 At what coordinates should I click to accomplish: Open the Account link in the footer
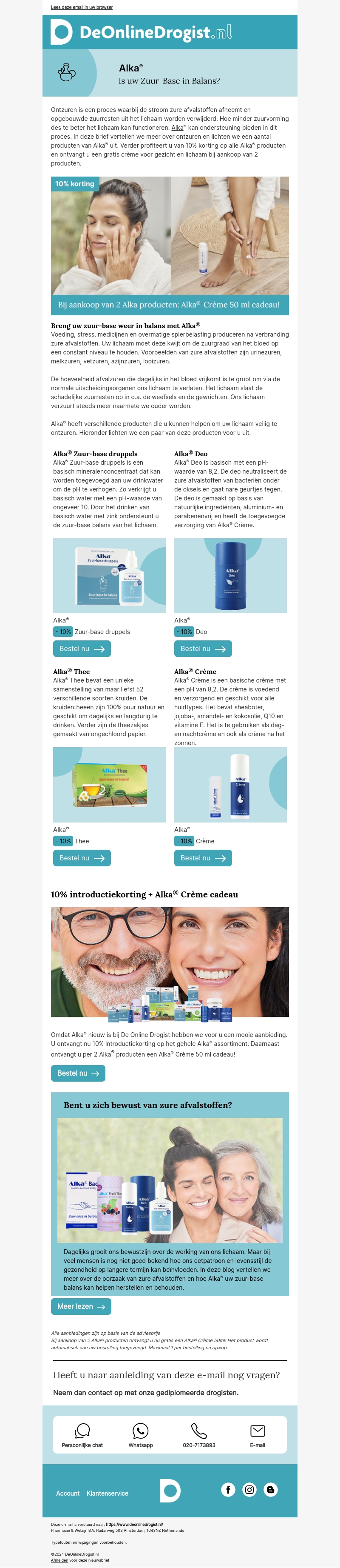68,1493
